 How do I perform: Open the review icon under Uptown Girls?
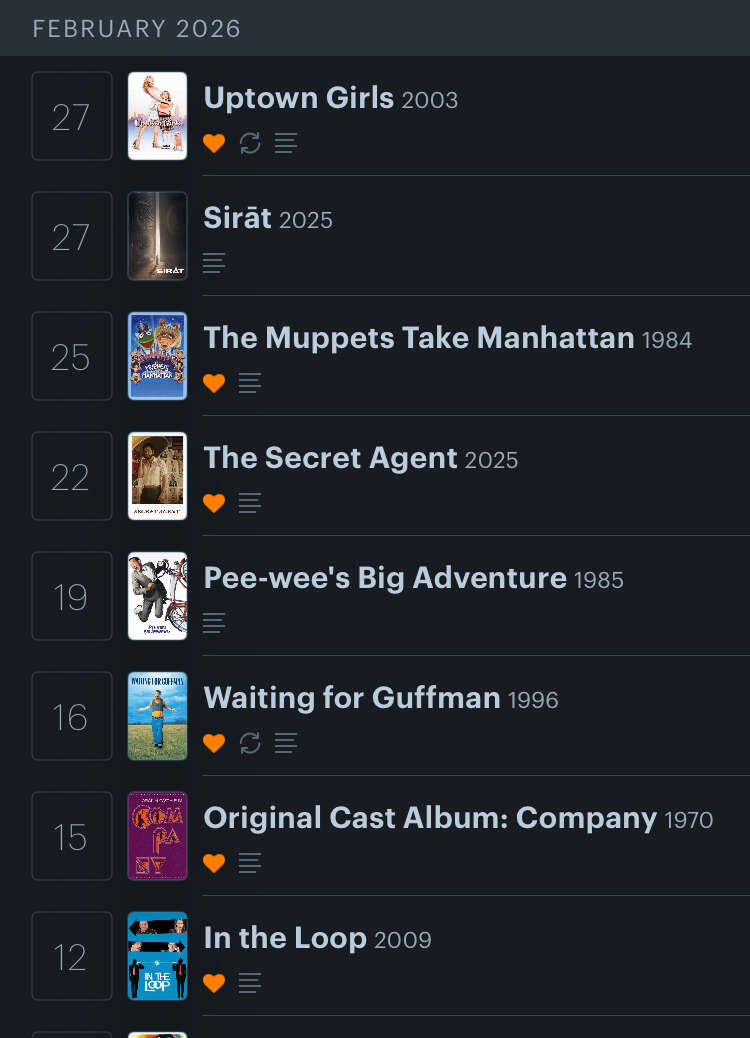286,143
